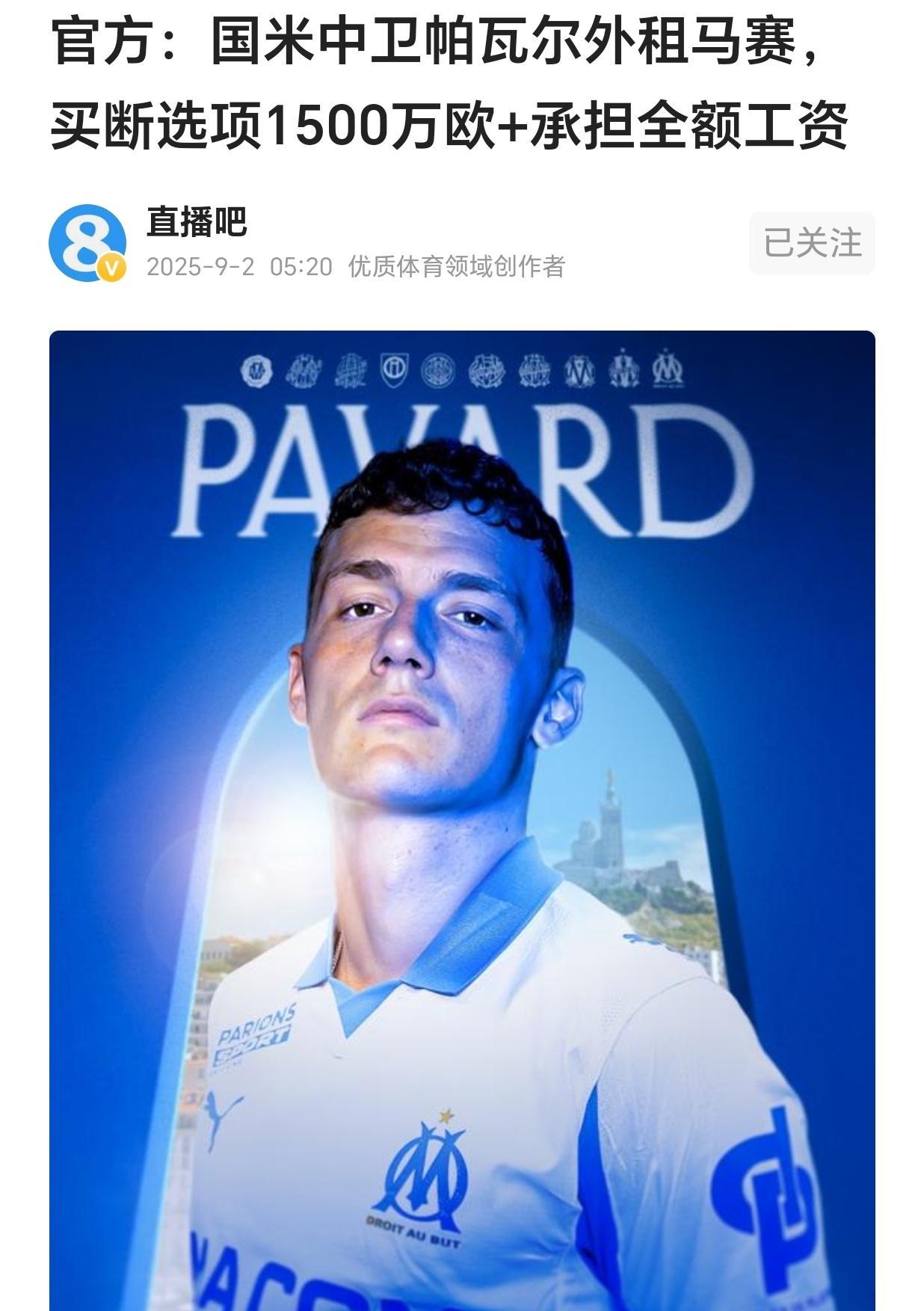Open the 直播吧 author avatar
The height and width of the screenshot is (1311, 924).
point(87,242)
